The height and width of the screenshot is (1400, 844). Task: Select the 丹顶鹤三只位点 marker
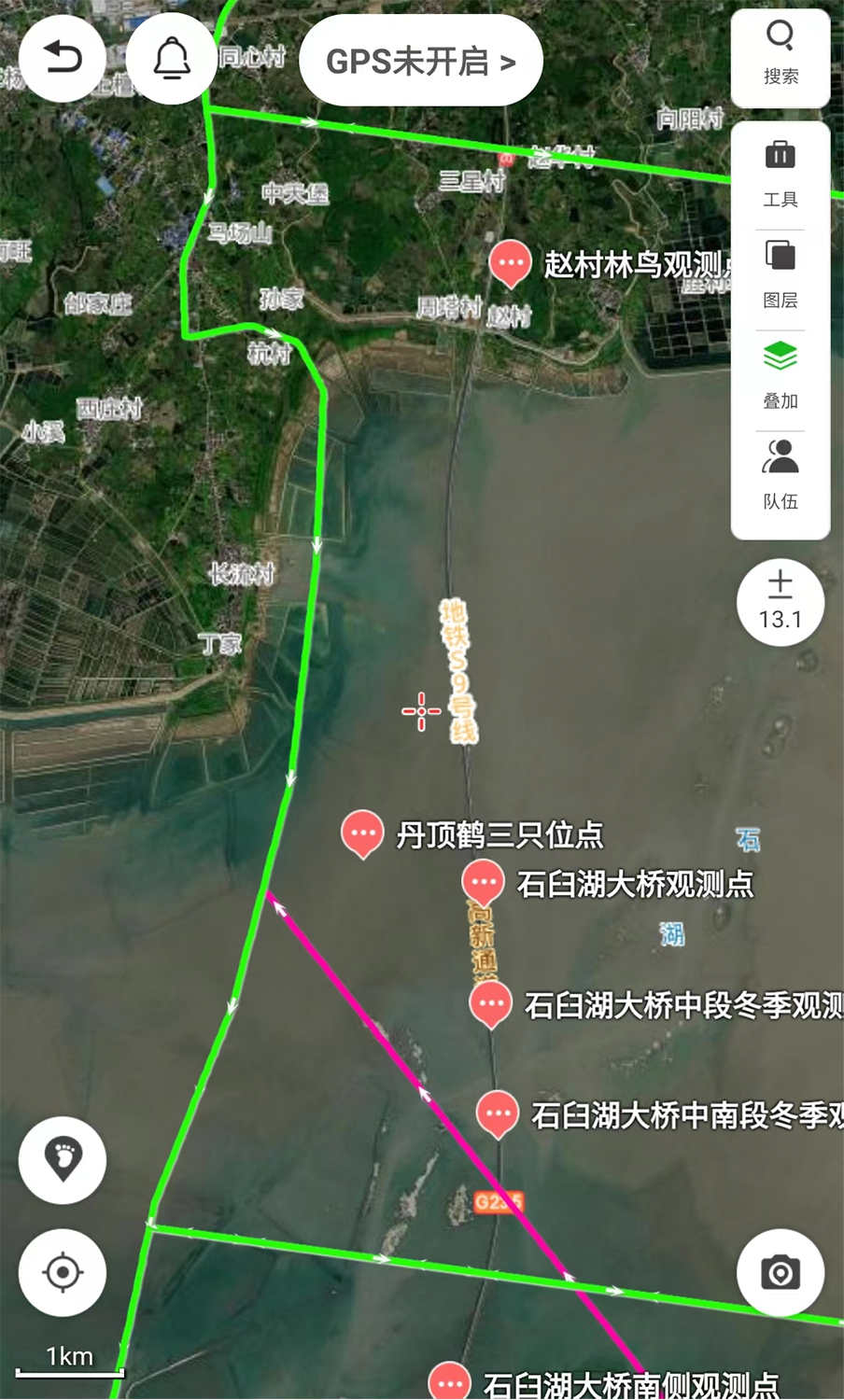[363, 832]
